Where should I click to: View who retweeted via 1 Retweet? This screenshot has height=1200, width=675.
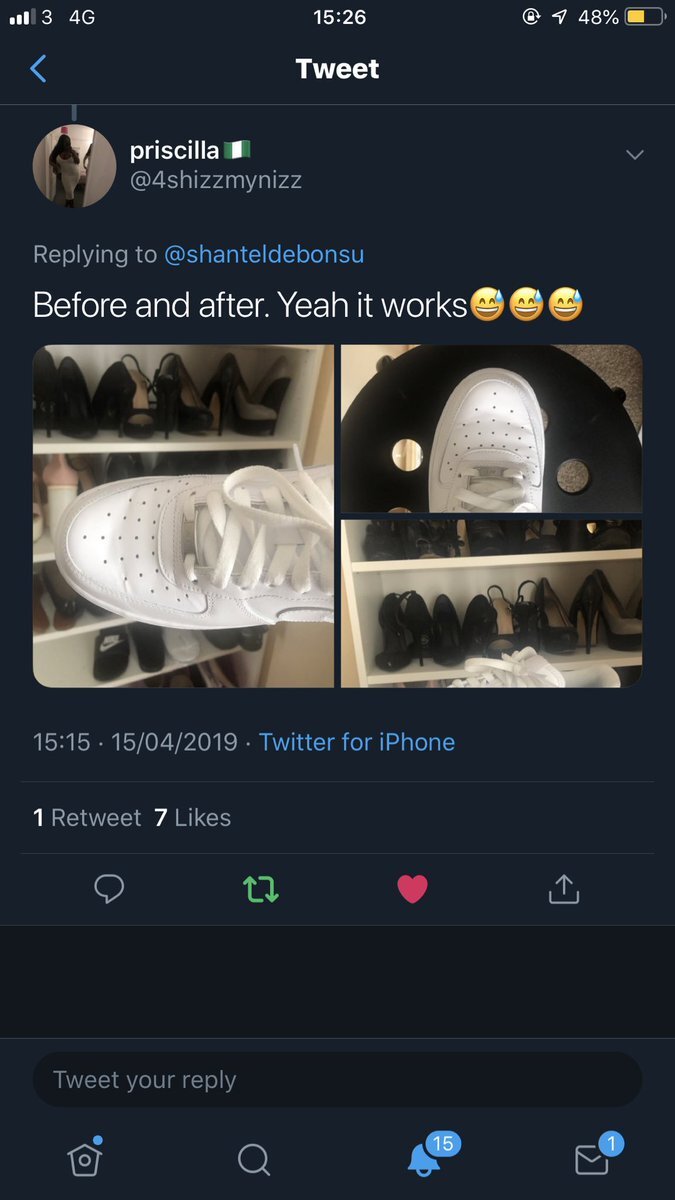pyautogui.click(x=87, y=817)
